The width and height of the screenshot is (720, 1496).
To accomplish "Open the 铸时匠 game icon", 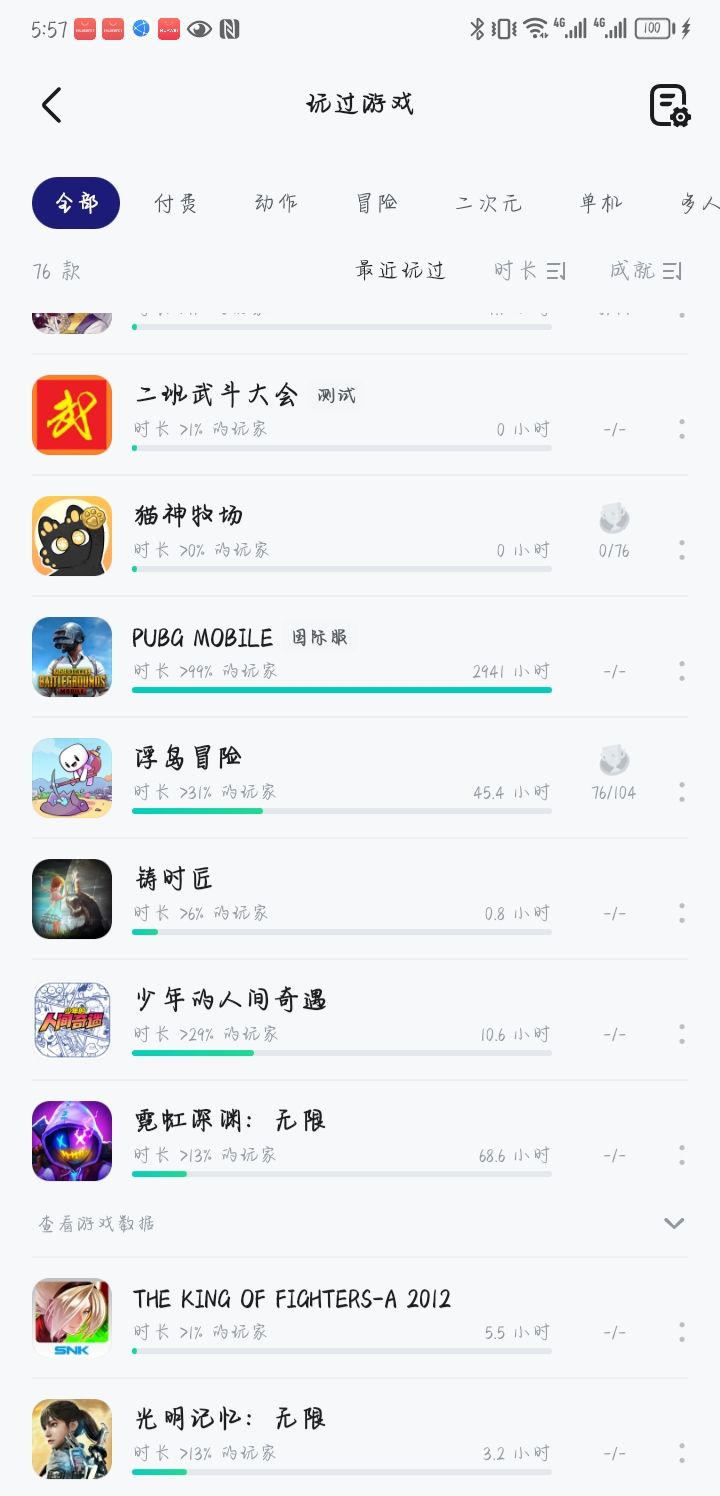I will pos(71,899).
